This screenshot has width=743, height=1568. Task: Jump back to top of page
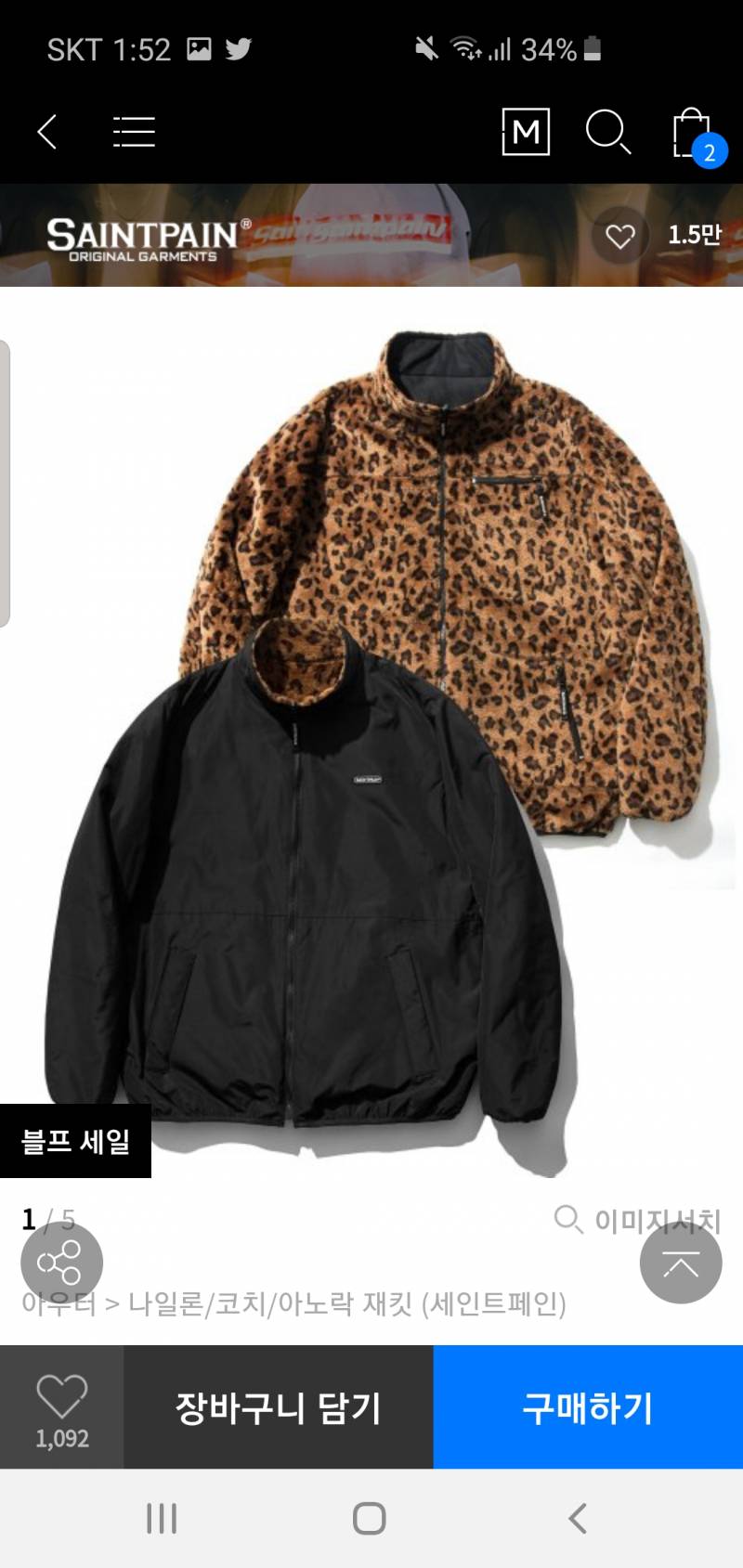[x=681, y=1263]
